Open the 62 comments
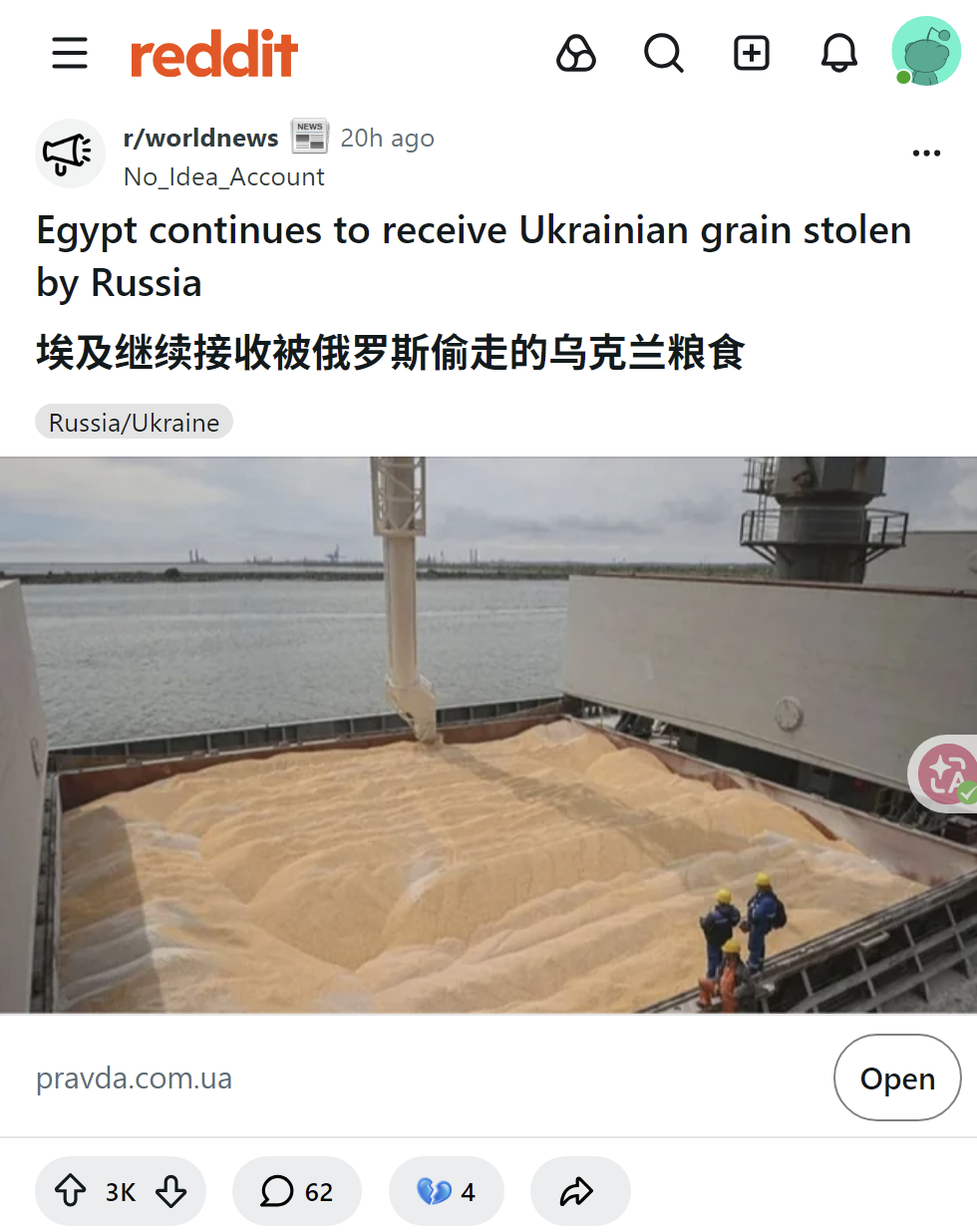Image resolution: width=977 pixels, height=1232 pixels. (297, 1191)
